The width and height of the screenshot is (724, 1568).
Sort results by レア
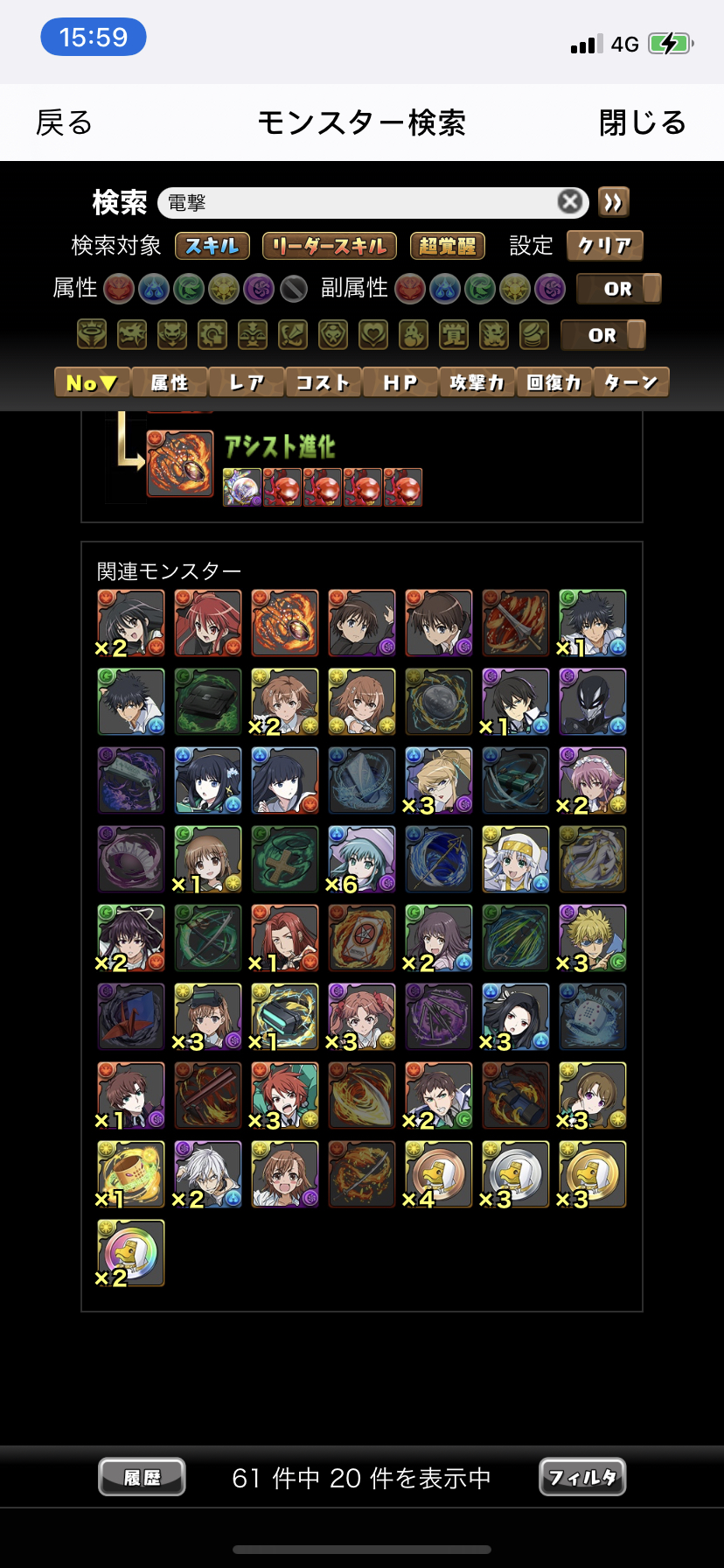click(247, 382)
